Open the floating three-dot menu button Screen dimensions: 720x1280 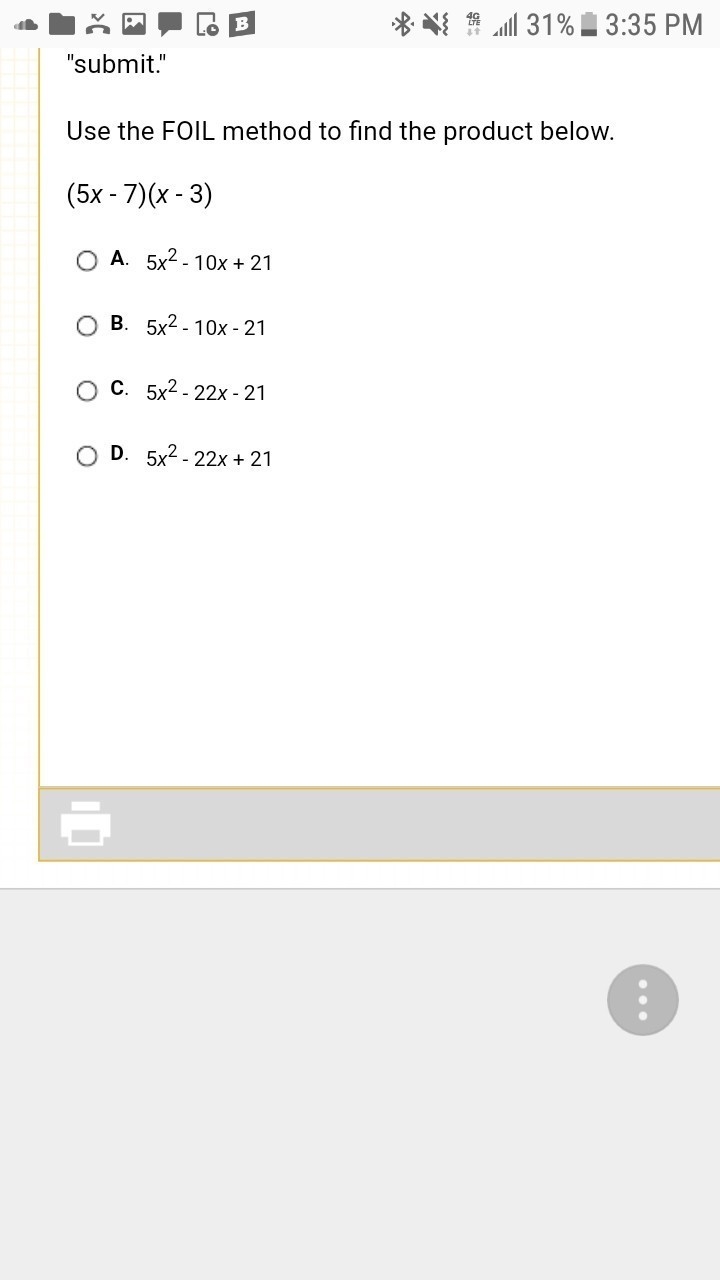coord(643,1000)
